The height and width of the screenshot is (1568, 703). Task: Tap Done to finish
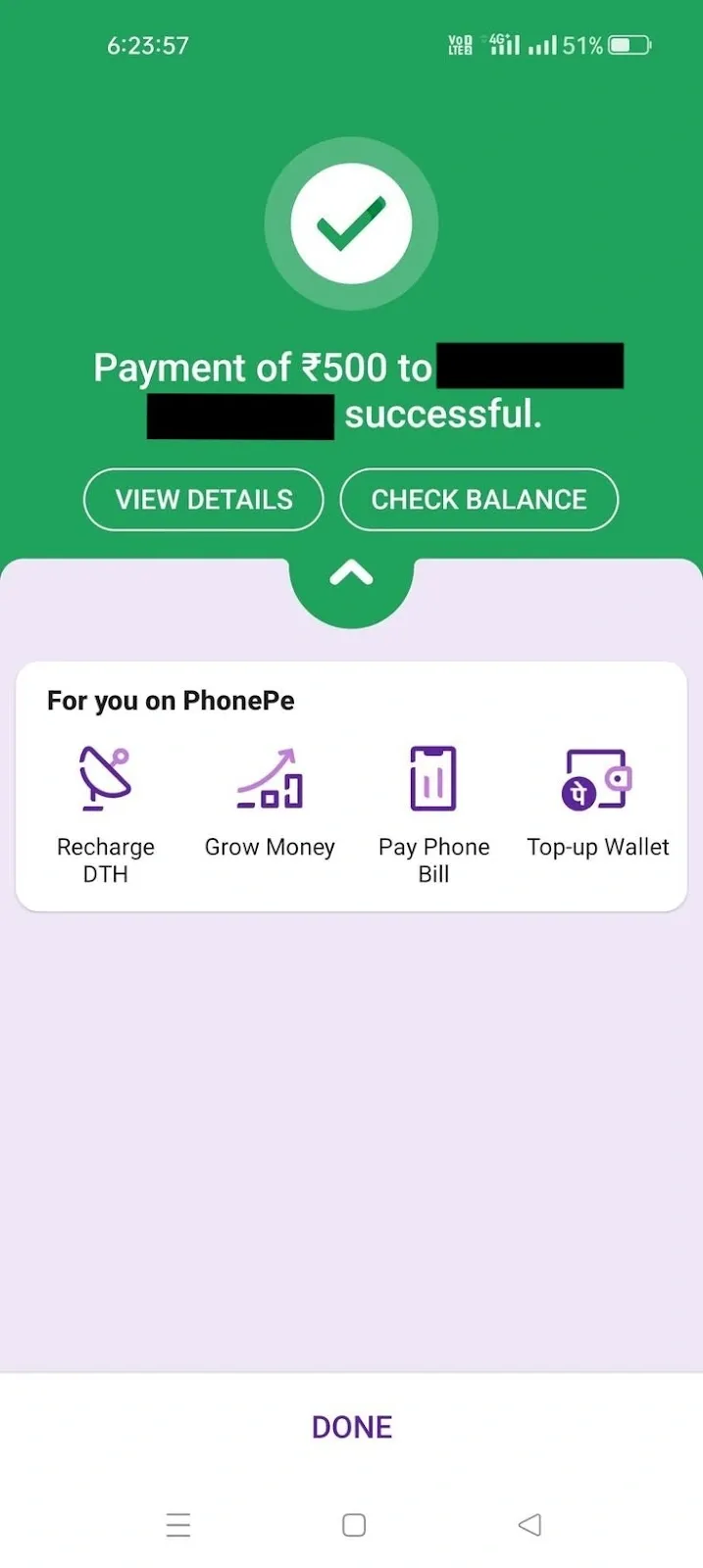coord(351,1427)
